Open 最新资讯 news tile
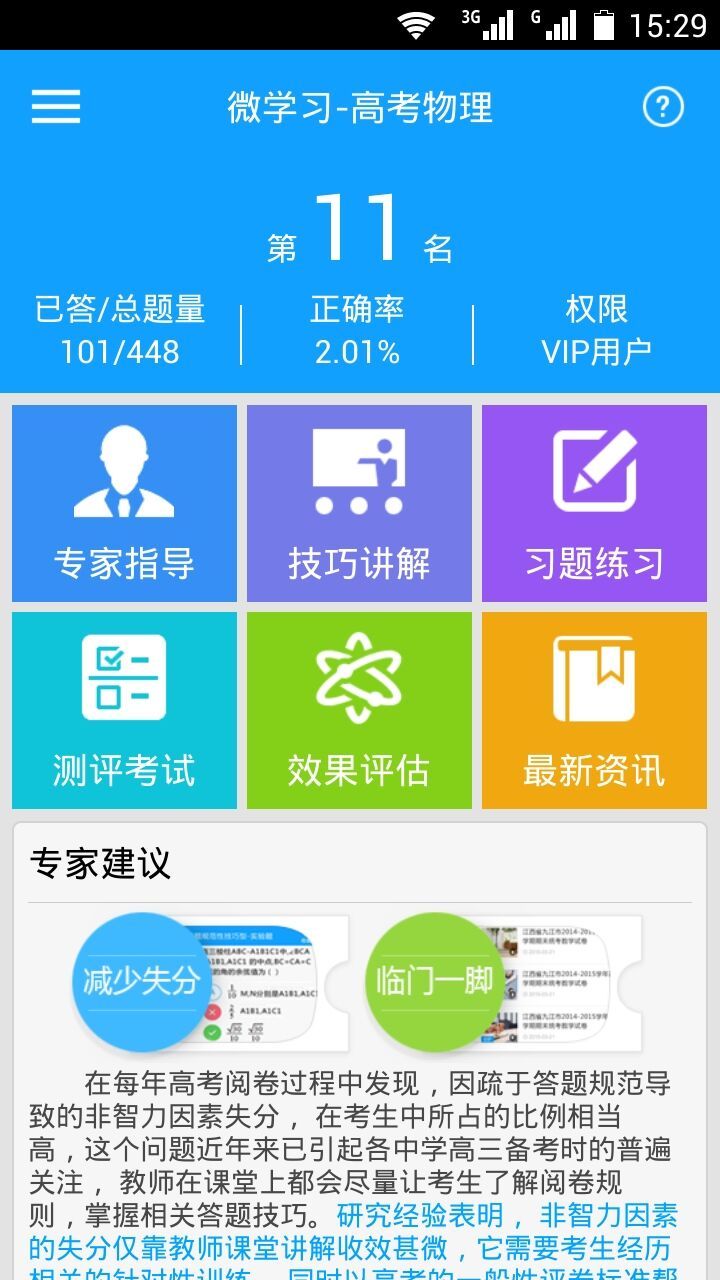 tap(594, 710)
